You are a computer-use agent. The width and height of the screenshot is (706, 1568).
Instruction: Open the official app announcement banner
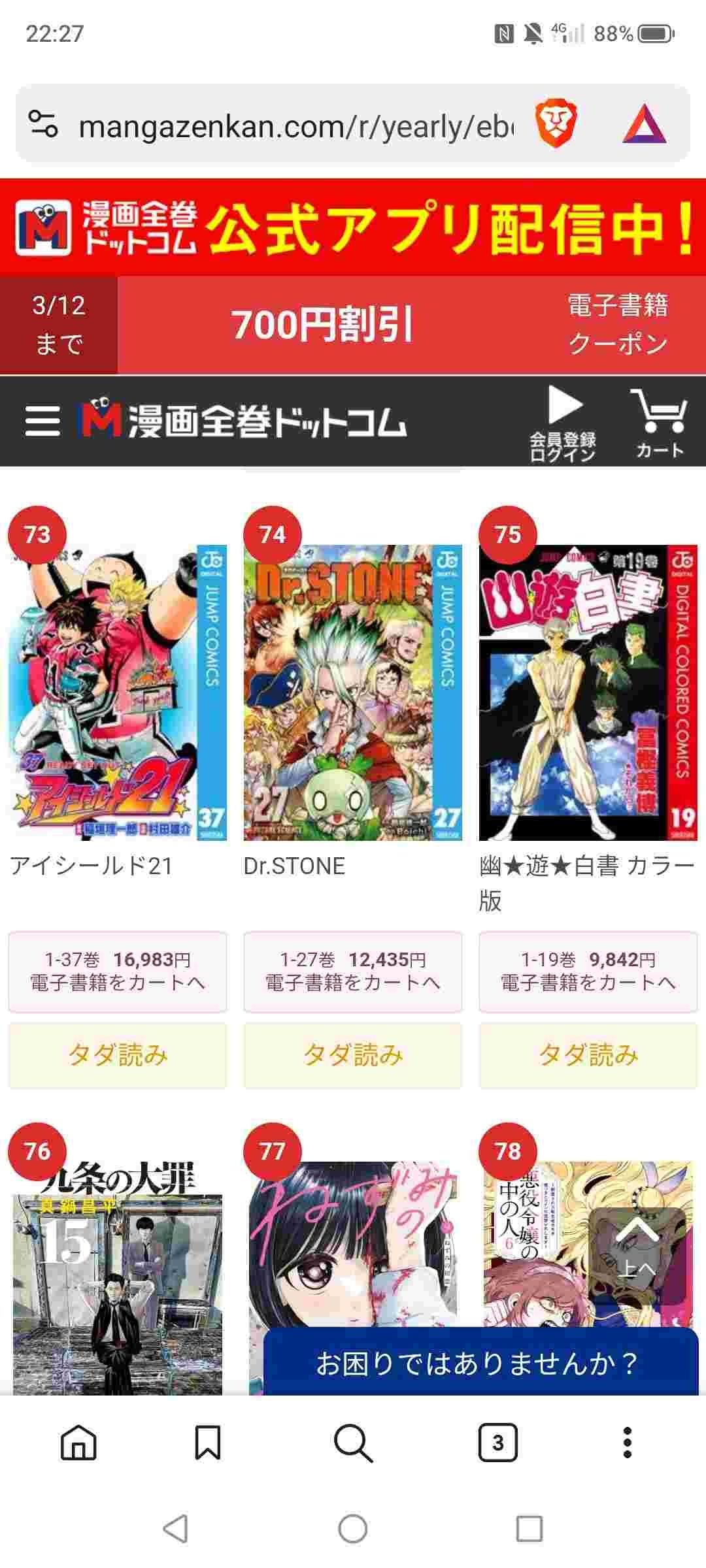click(353, 227)
